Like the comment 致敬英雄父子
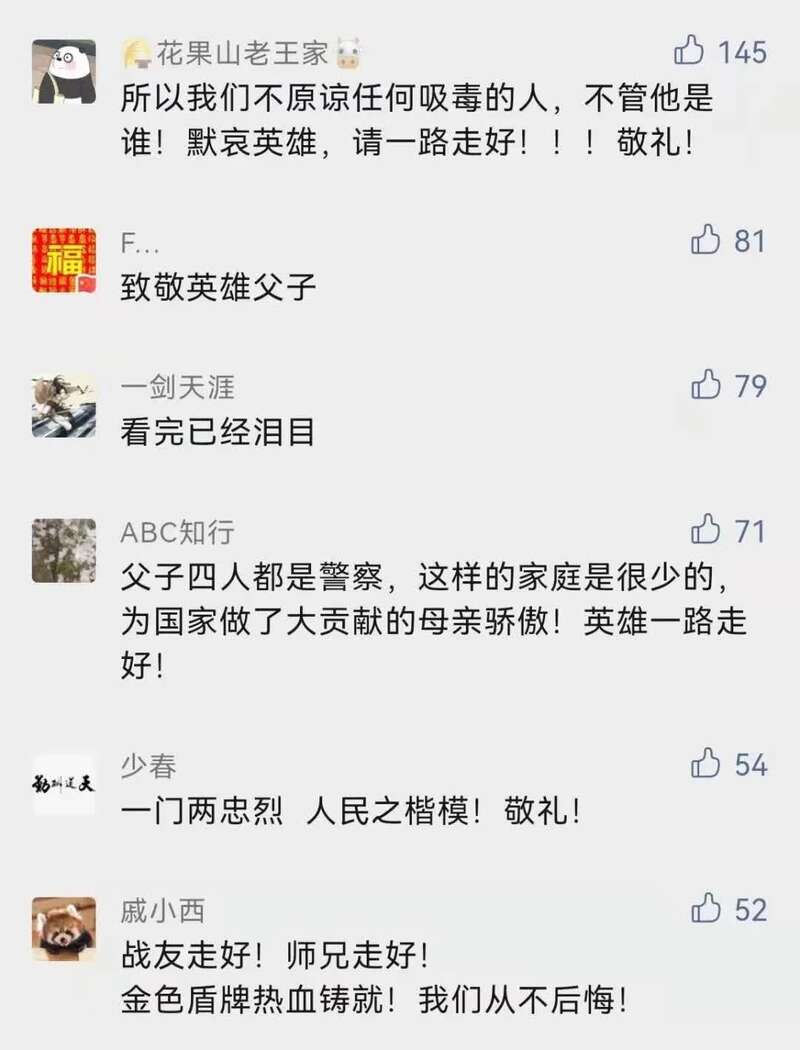Viewport: 800px width, 1050px height. (x=706, y=240)
